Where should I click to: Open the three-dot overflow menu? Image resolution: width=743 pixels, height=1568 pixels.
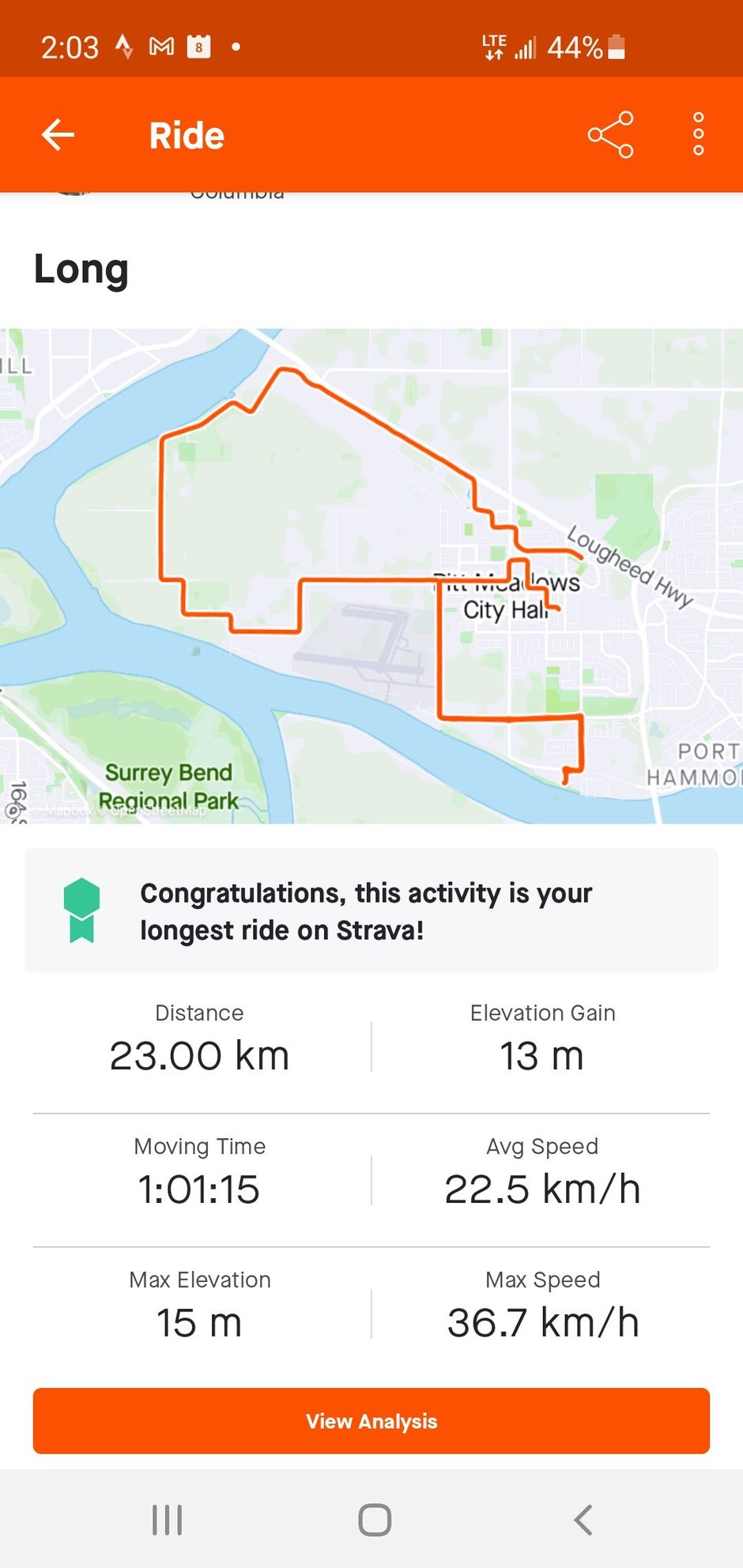pos(698,135)
